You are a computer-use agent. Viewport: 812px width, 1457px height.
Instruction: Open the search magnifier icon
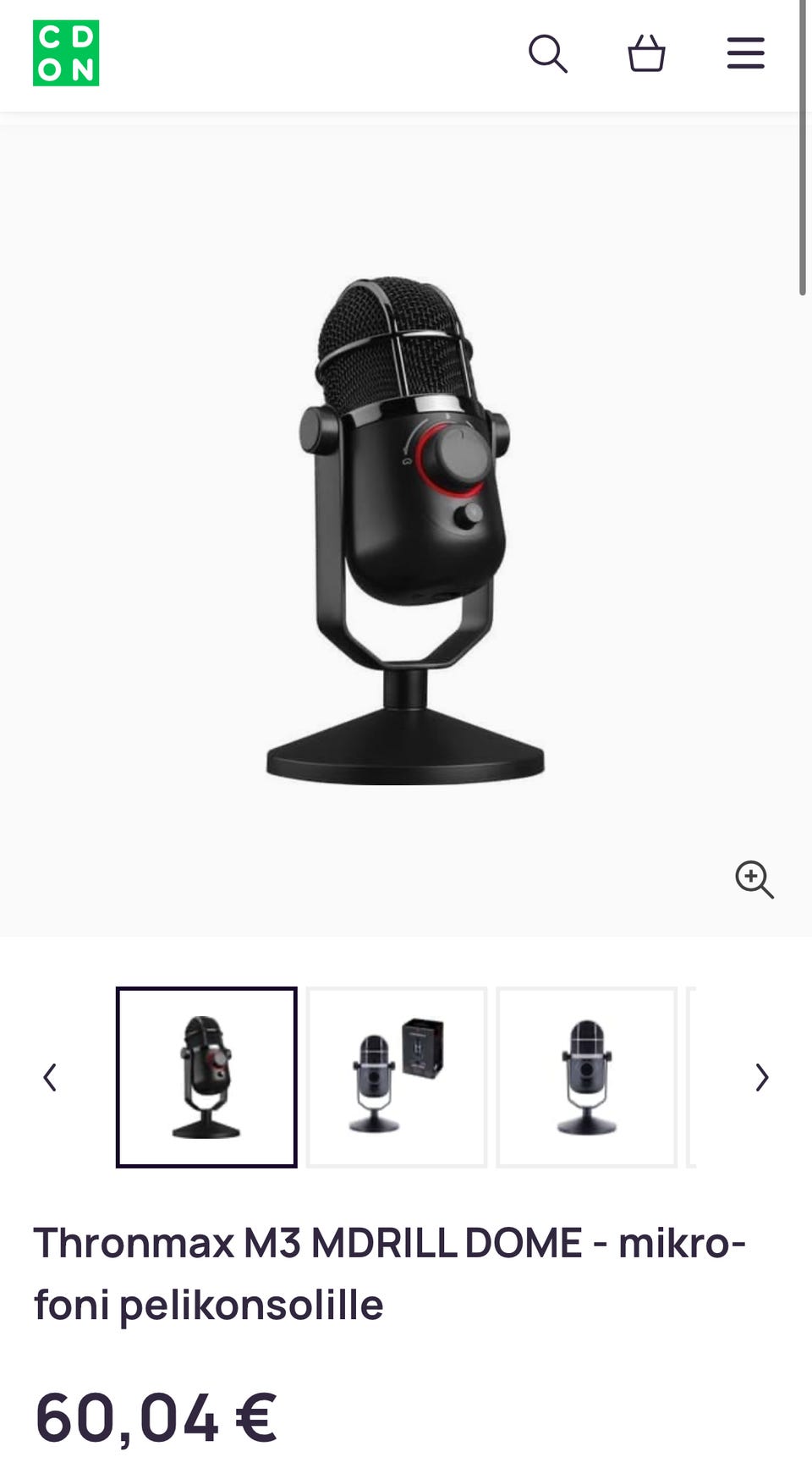tap(547, 53)
